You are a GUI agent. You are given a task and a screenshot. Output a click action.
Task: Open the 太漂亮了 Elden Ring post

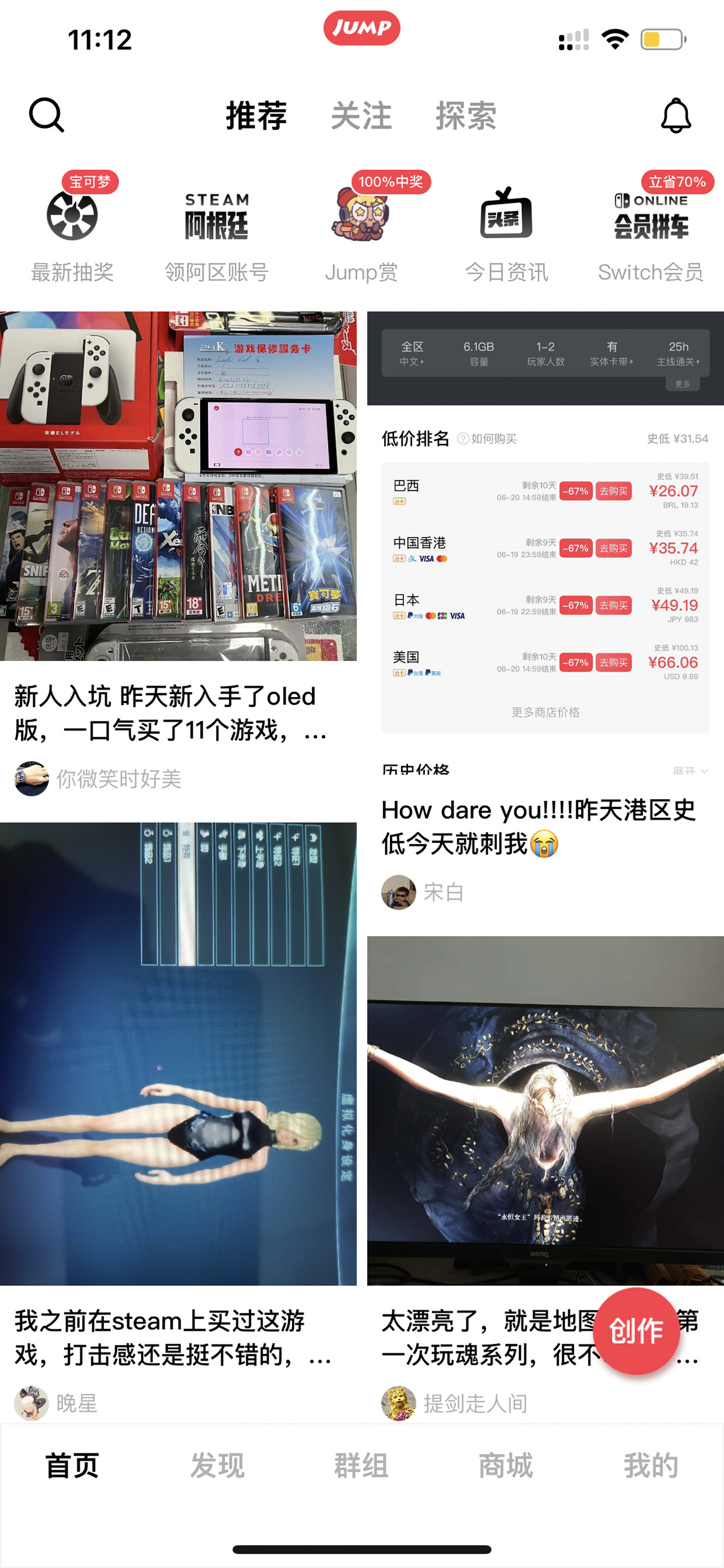[x=545, y=1114]
